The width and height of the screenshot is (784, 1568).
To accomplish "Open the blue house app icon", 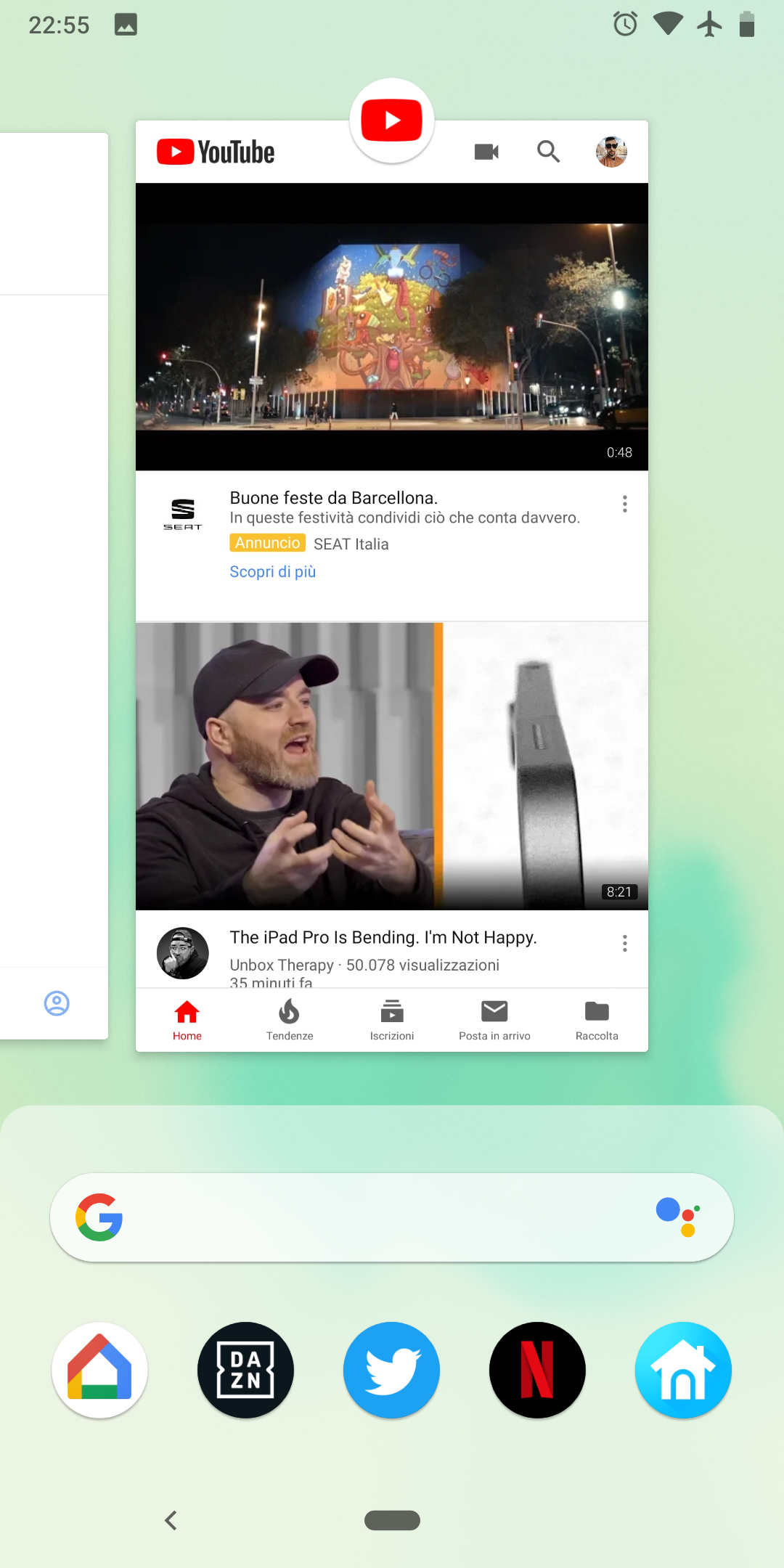I will pyautogui.click(x=684, y=1370).
